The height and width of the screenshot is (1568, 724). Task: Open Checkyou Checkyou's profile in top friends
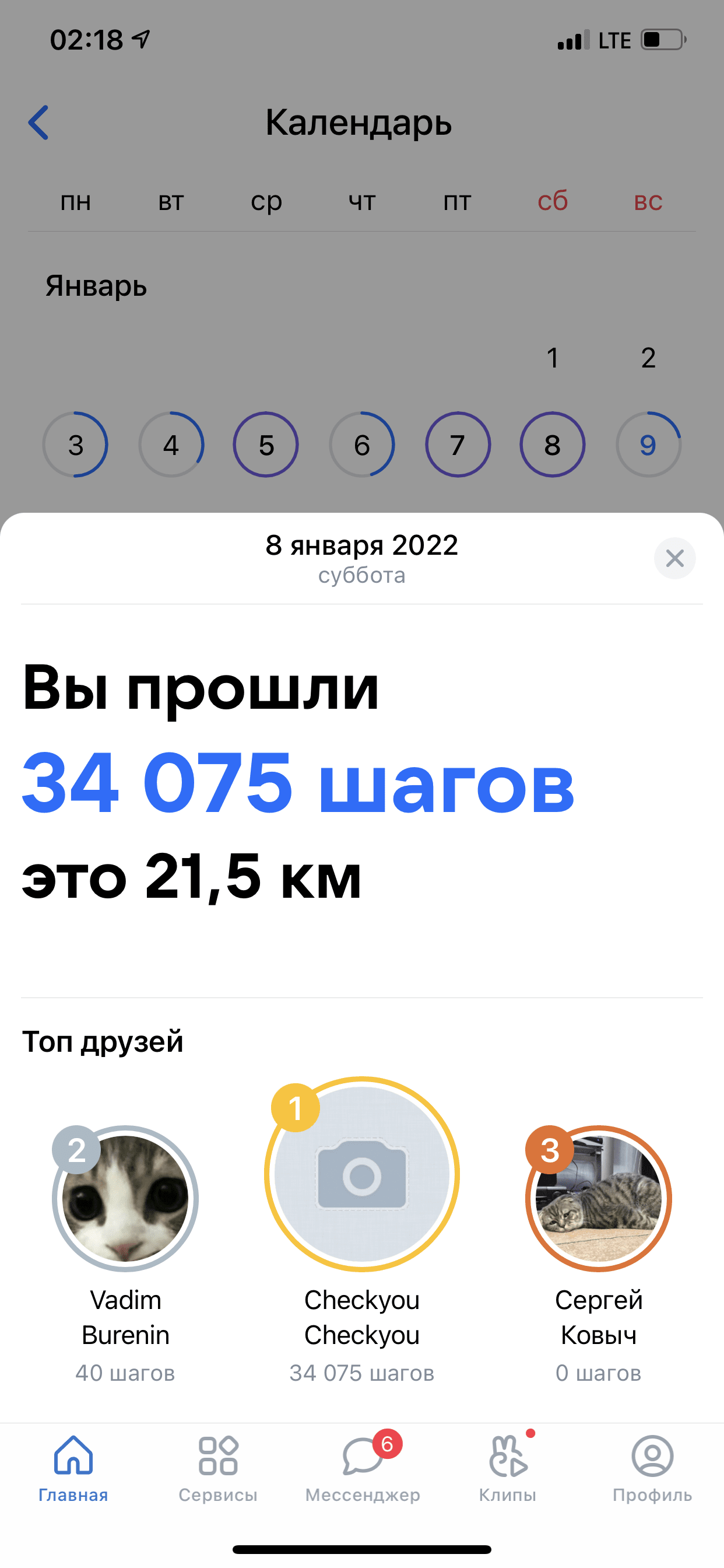(x=361, y=1174)
